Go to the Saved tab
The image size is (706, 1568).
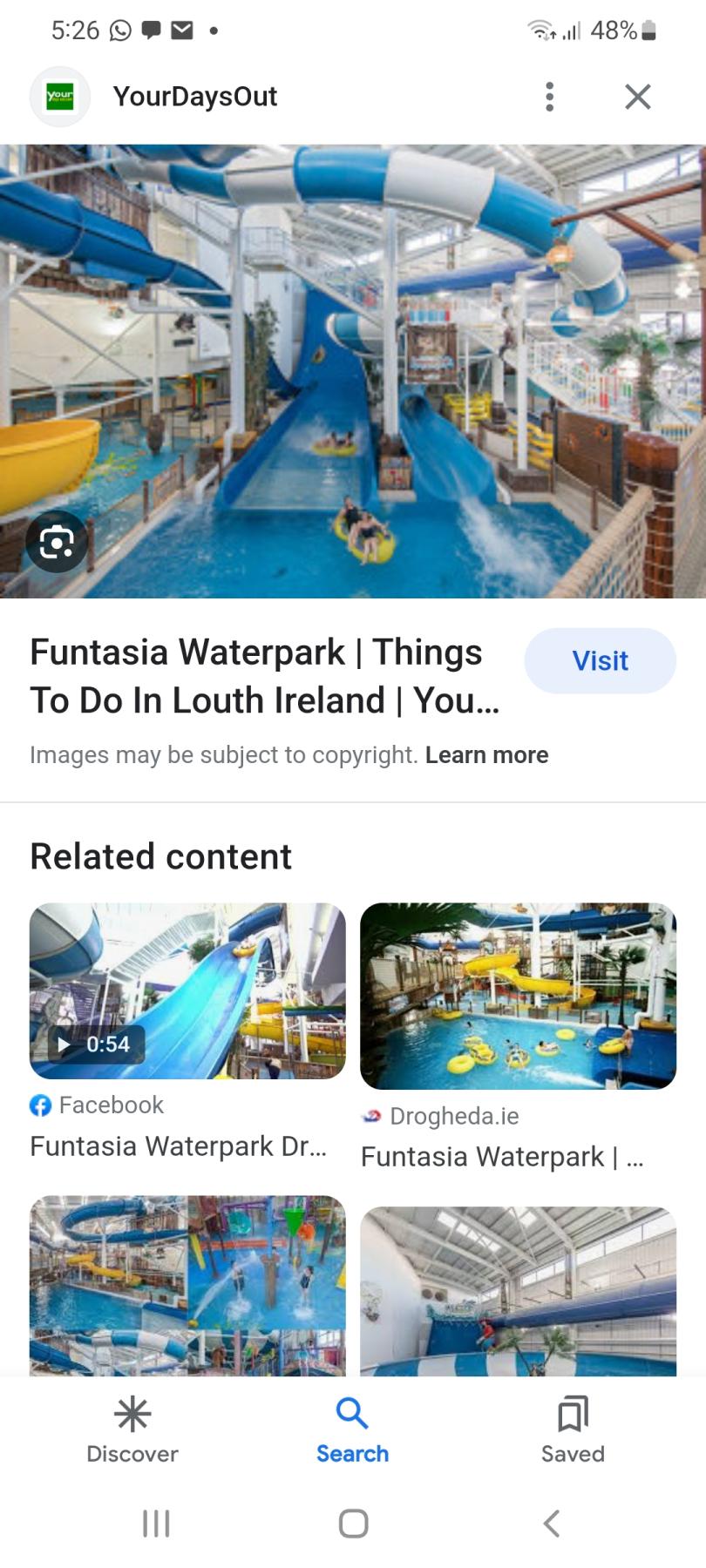[573, 1429]
